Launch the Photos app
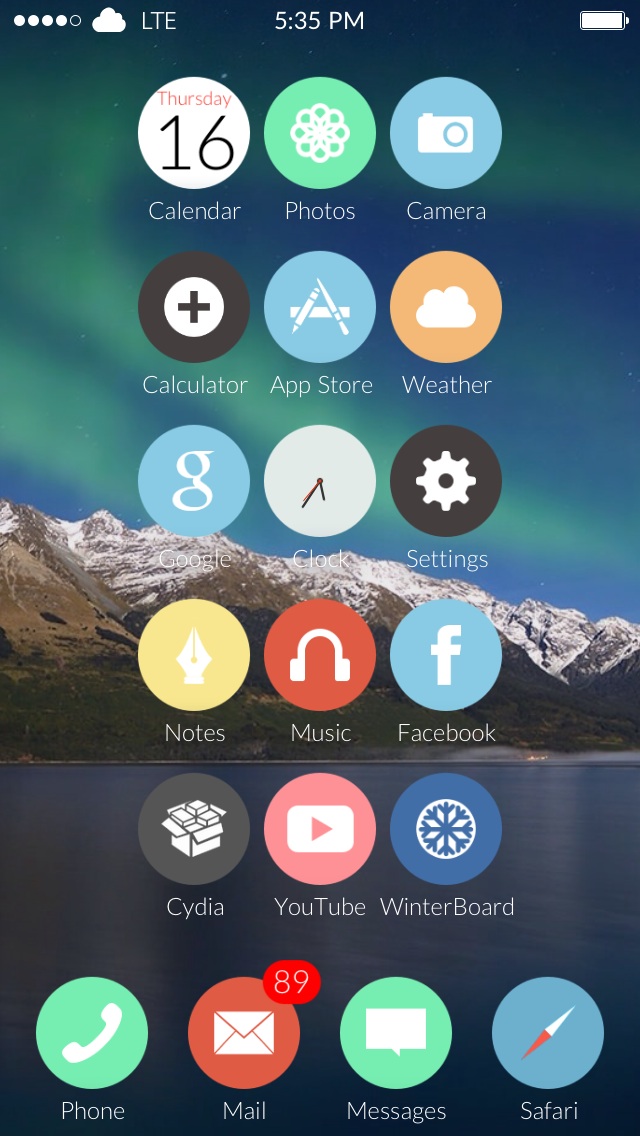Screen dimensions: 640x1136 [x=320, y=133]
